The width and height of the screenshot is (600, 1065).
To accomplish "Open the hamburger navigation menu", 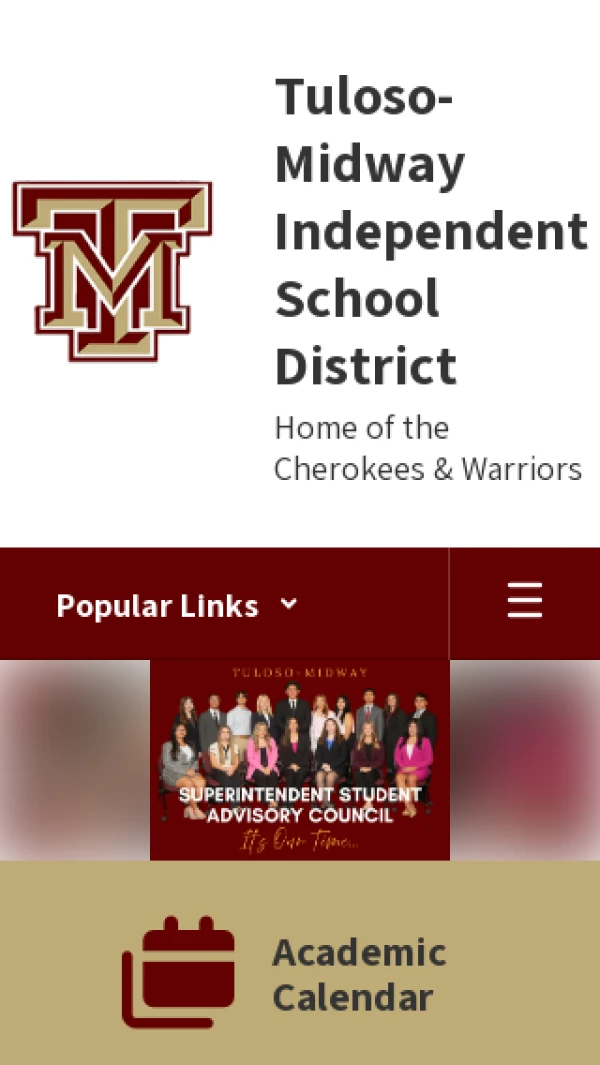I will point(524,603).
